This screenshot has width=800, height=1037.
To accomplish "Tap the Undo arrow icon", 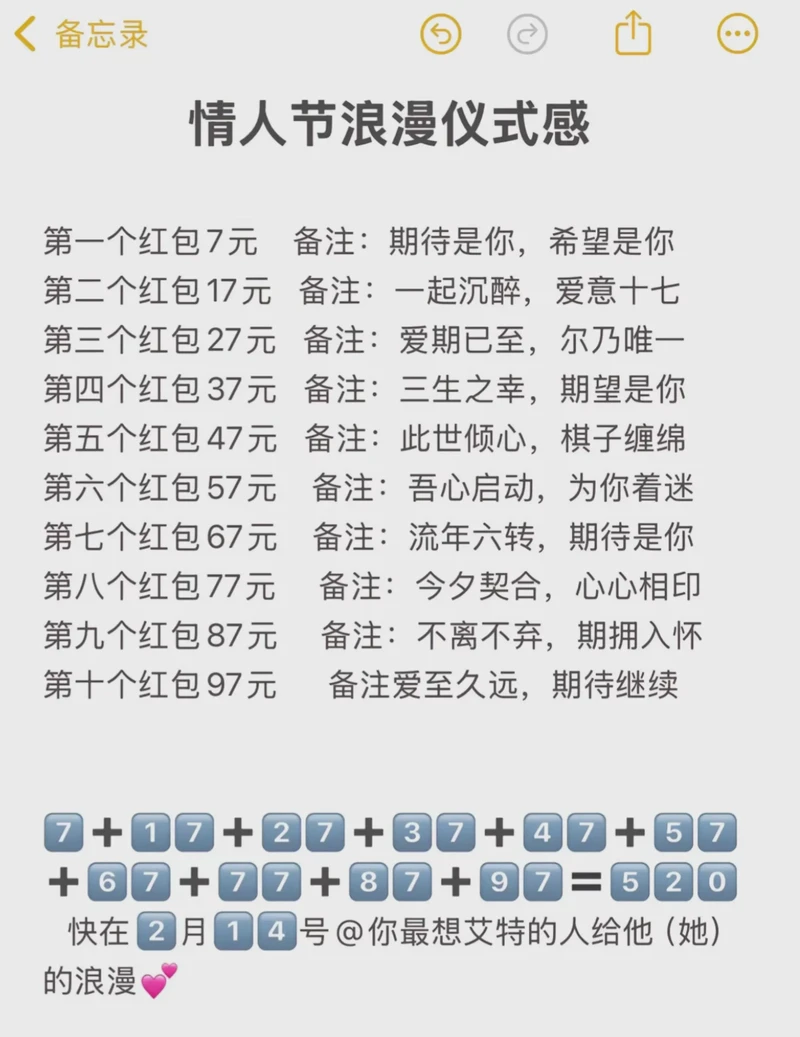I will pyautogui.click(x=440, y=33).
